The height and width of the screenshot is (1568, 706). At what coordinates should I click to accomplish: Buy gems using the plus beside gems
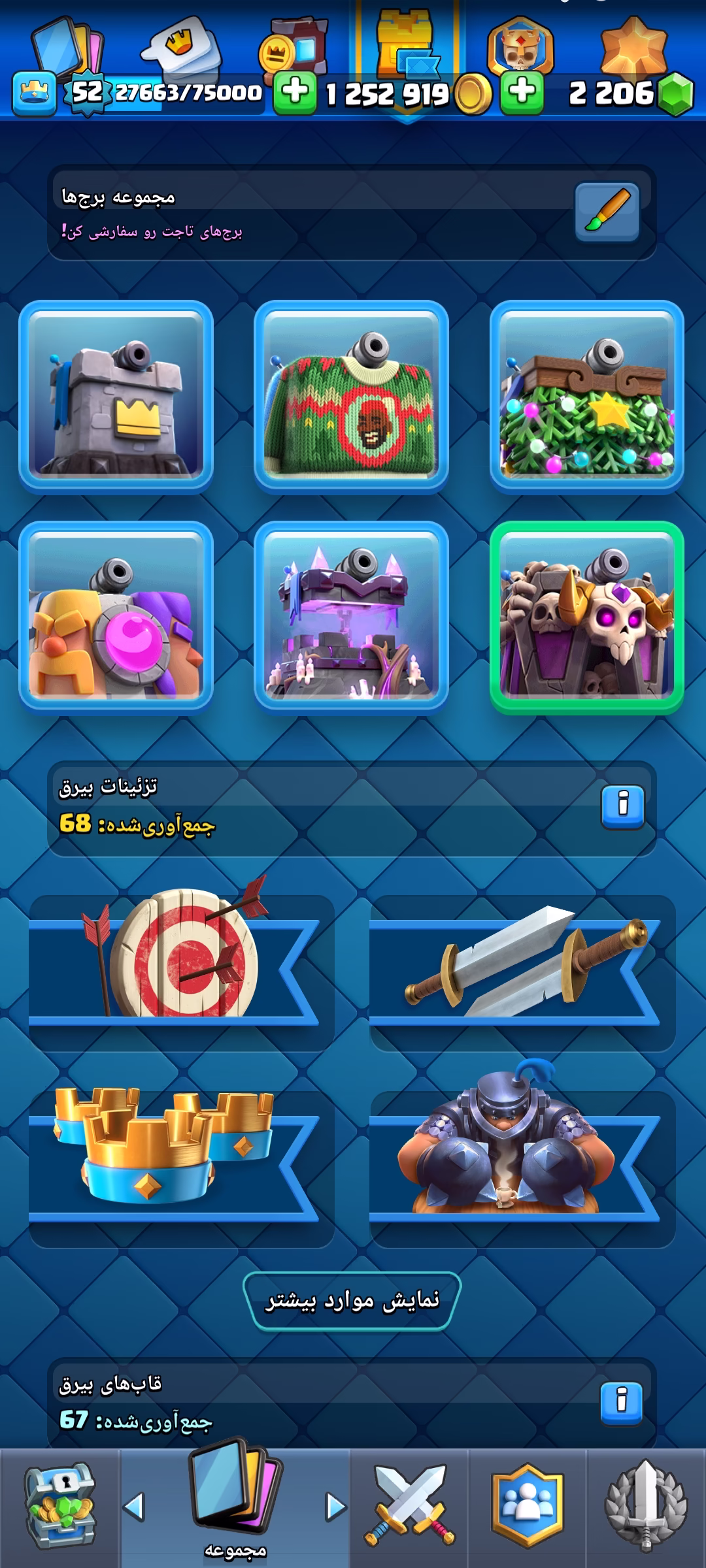point(522,92)
